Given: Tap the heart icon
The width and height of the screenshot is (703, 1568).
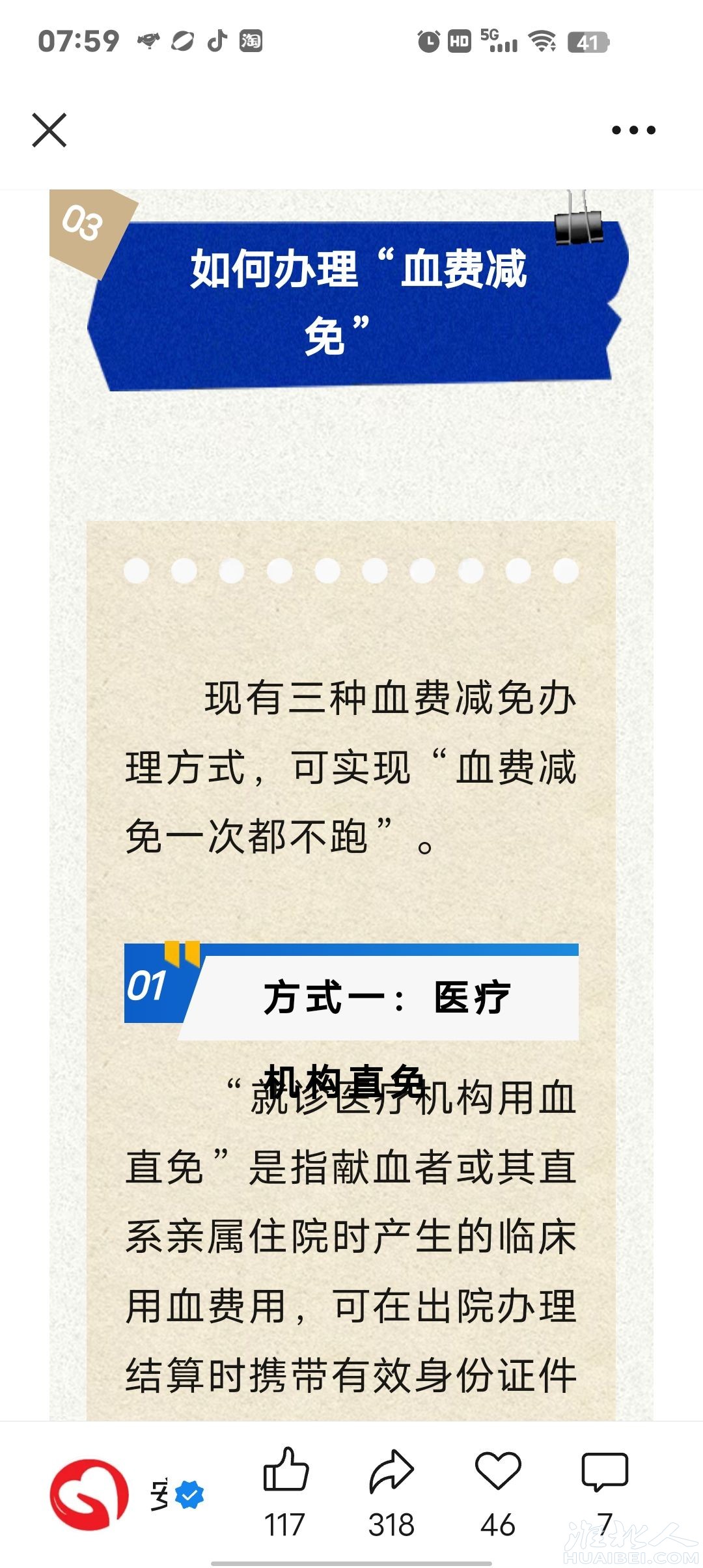Looking at the screenshot, I should 498,1470.
